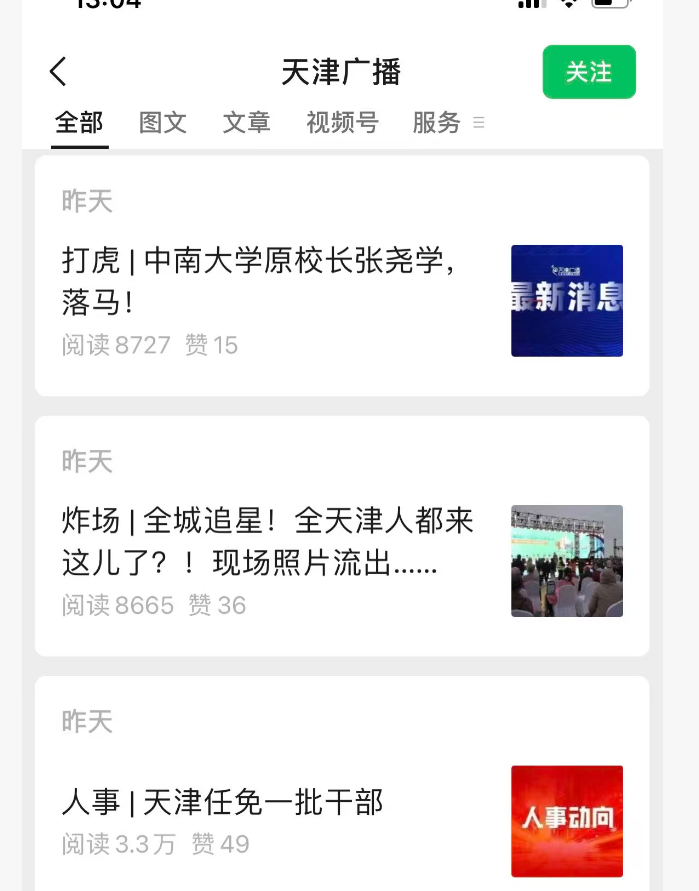Viewport: 699px width, 891px height.
Task: Open the 天津任免一批干部 article
Action: coord(223,802)
